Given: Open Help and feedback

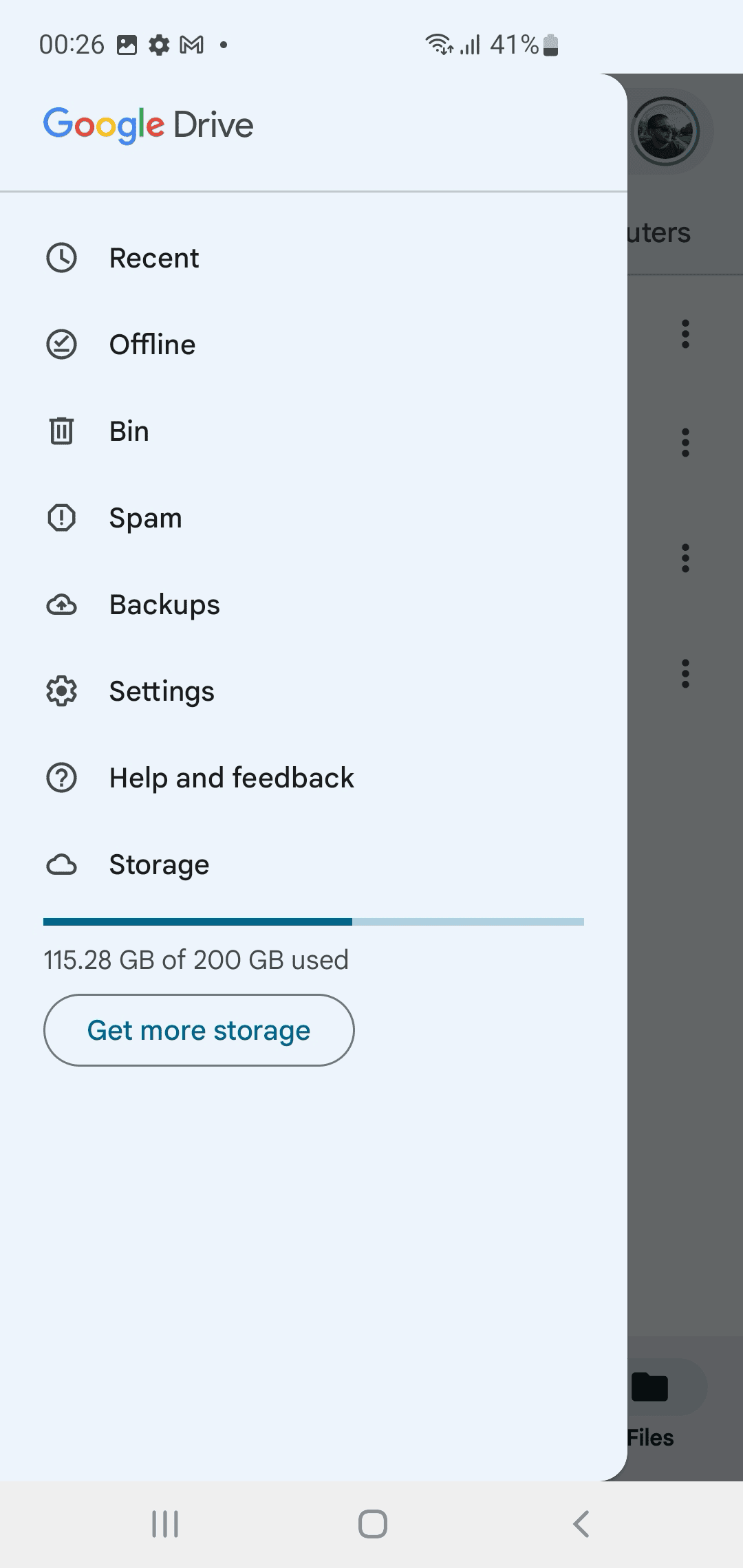Looking at the screenshot, I should 313,778.
